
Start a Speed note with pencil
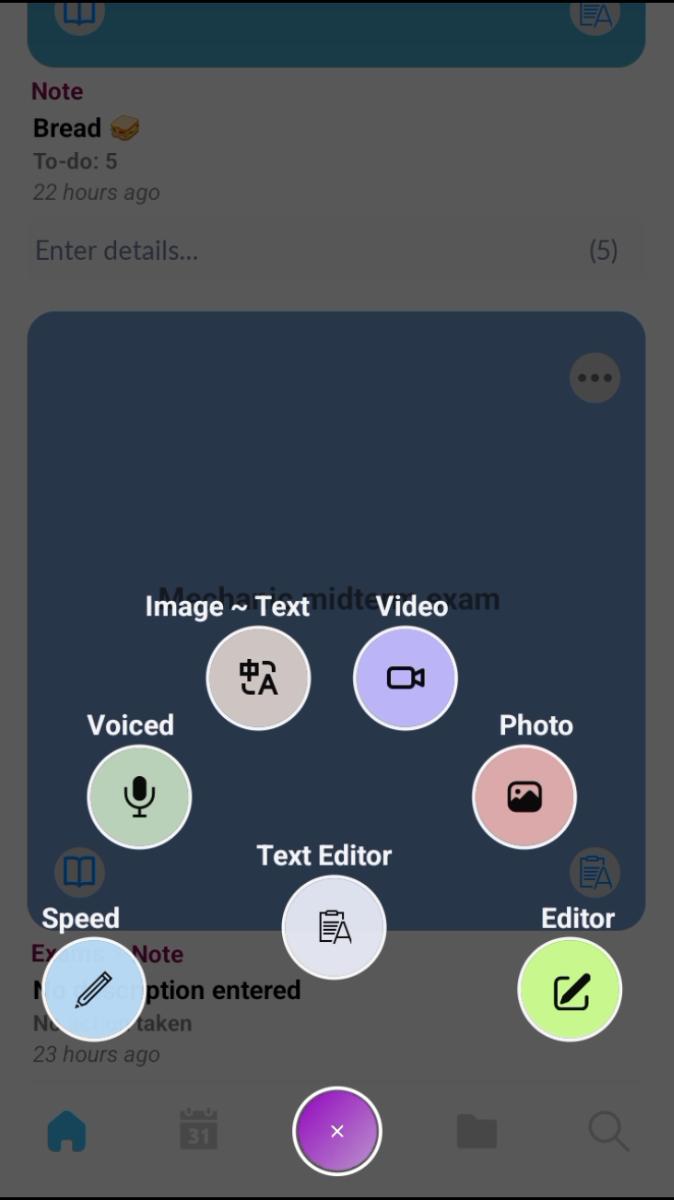pyautogui.click(x=94, y=989)
